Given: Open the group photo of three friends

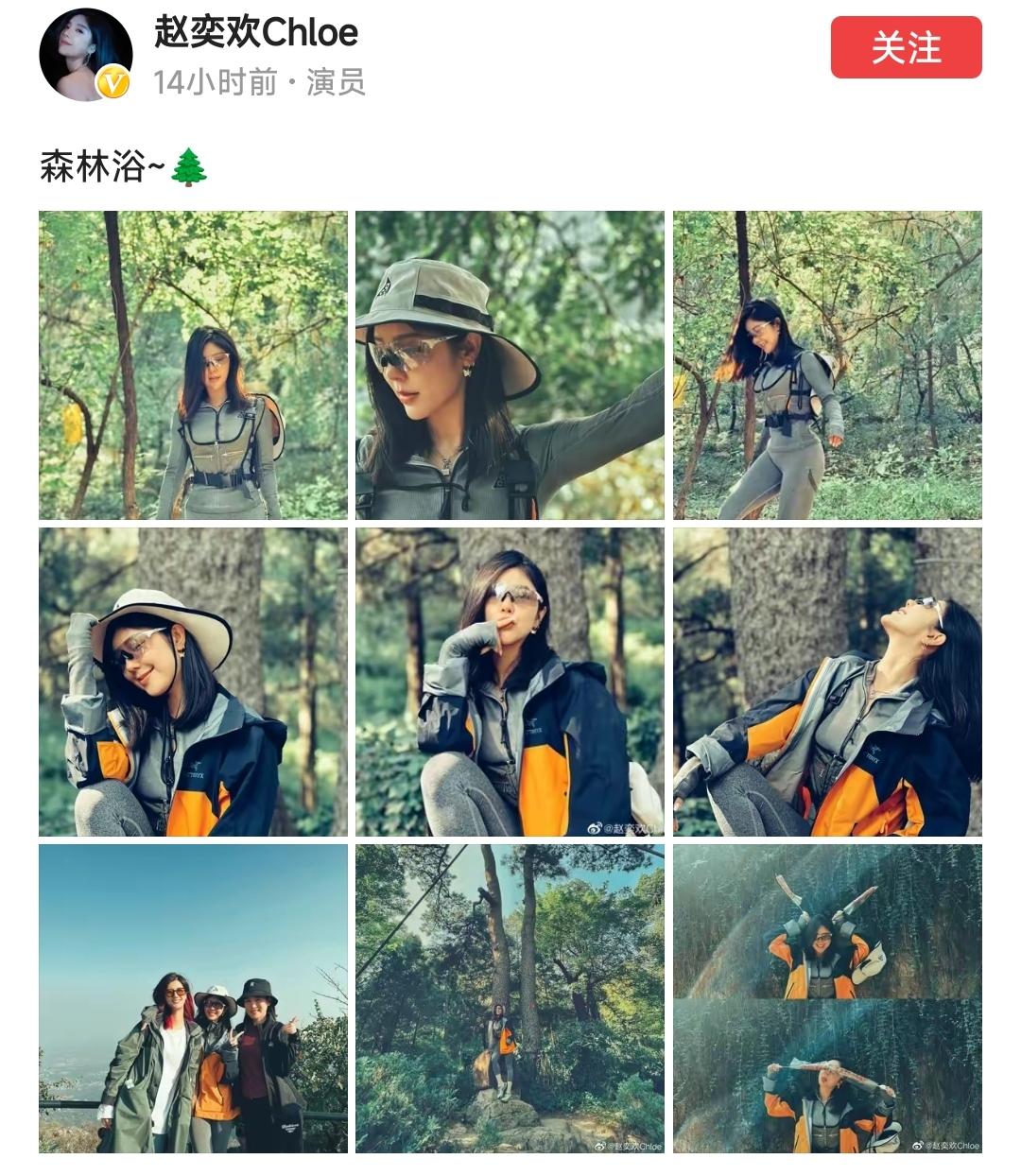Looking at the screenshot, I should [x=192, y=997].
